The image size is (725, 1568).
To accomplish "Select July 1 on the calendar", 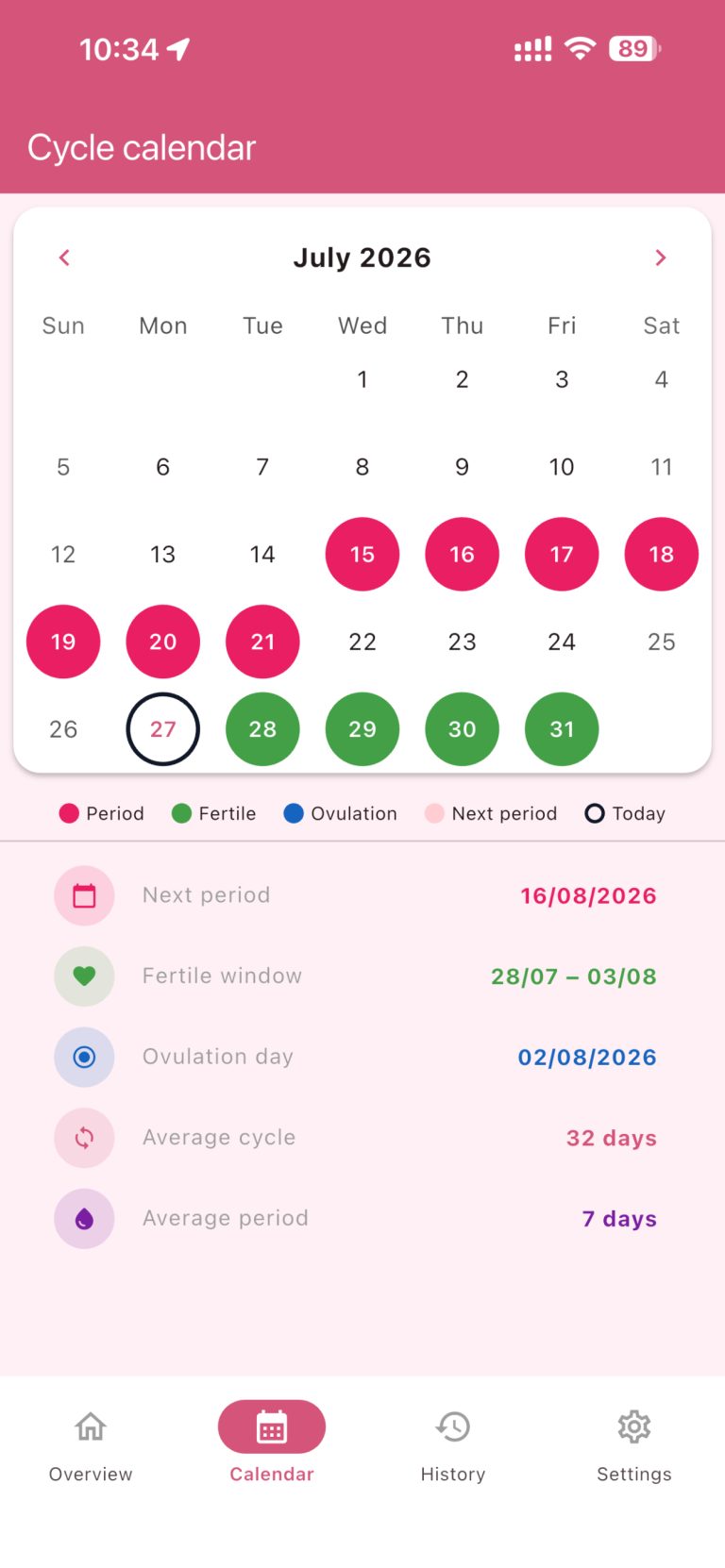I will coord(362,379).
